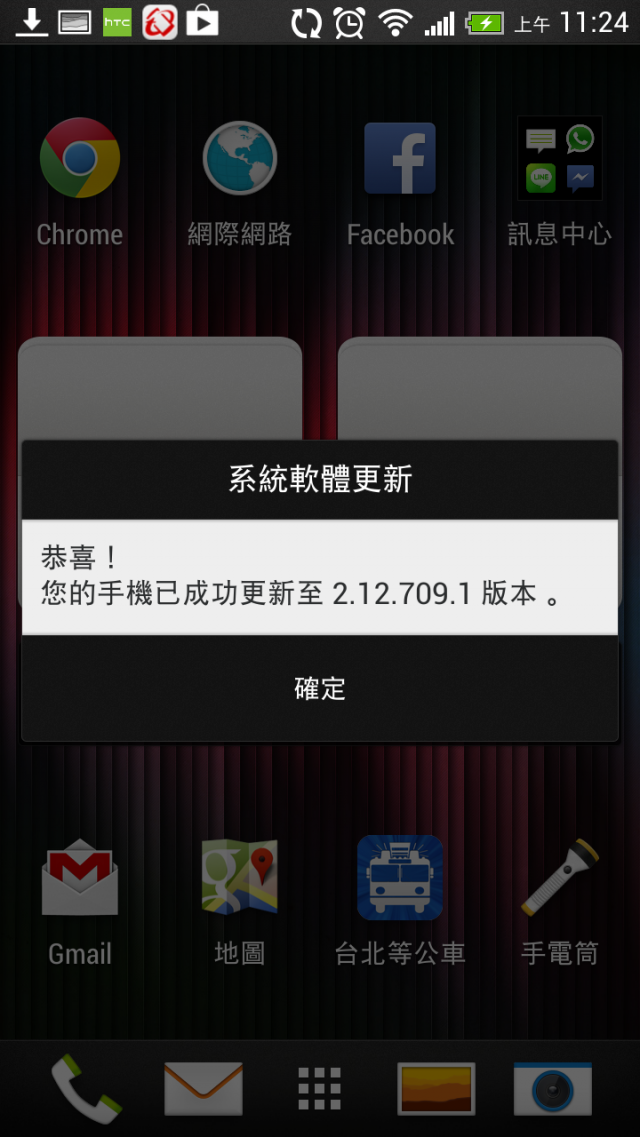Open the phone dialer in dock
Viewport: 640px width, 1138px height.
86,1088
